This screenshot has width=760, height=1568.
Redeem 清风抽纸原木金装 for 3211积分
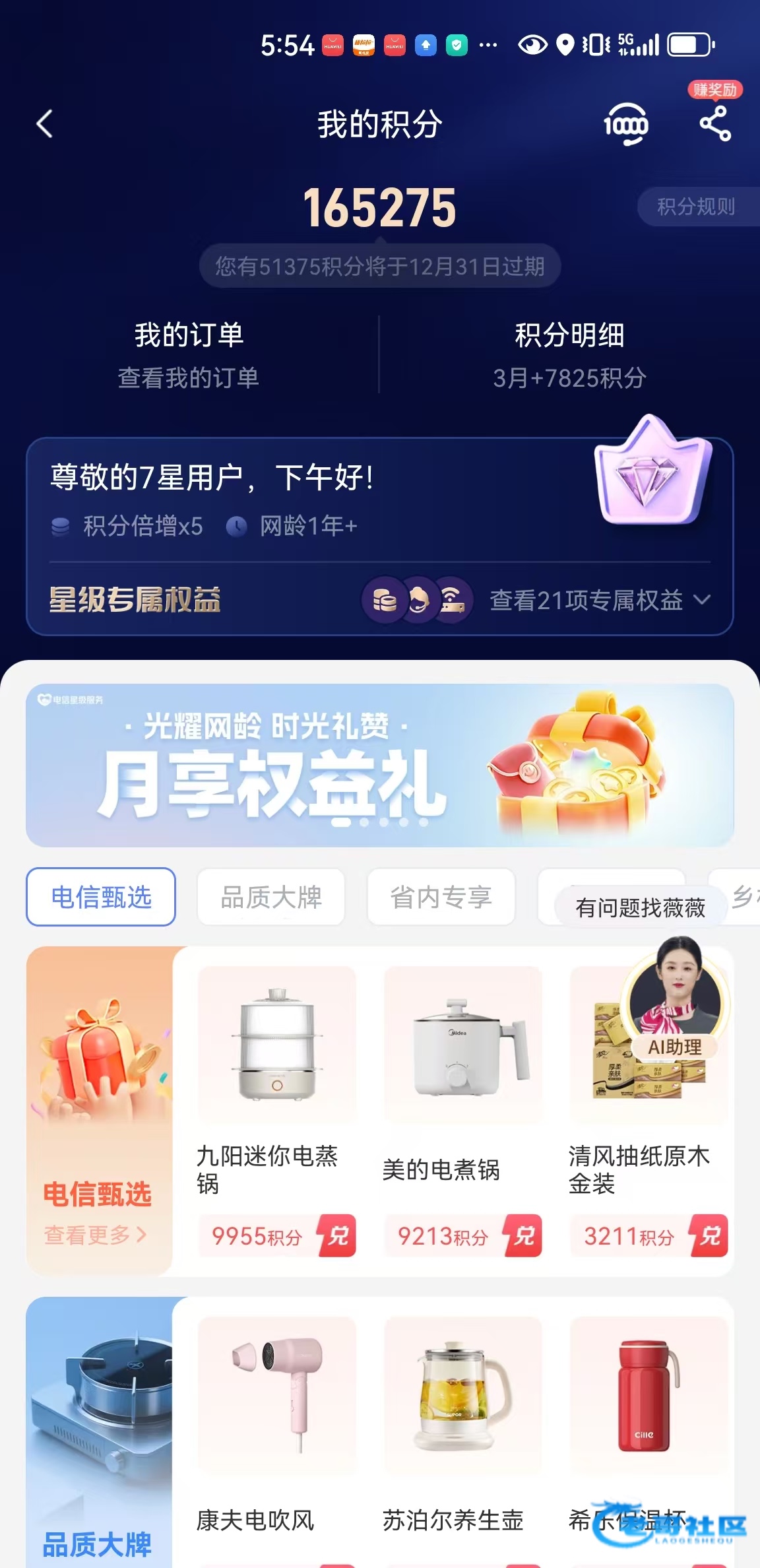click(x=709, y=1235)
